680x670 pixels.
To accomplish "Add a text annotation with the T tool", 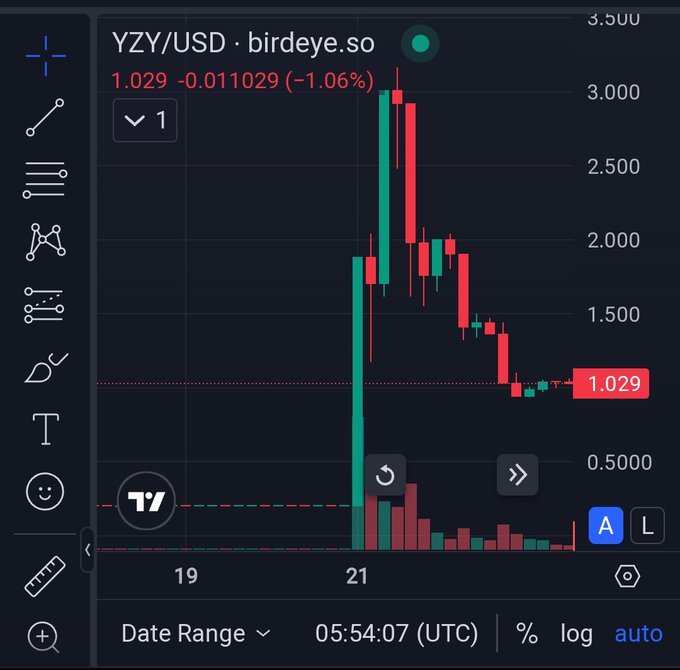I will point(45,429).
